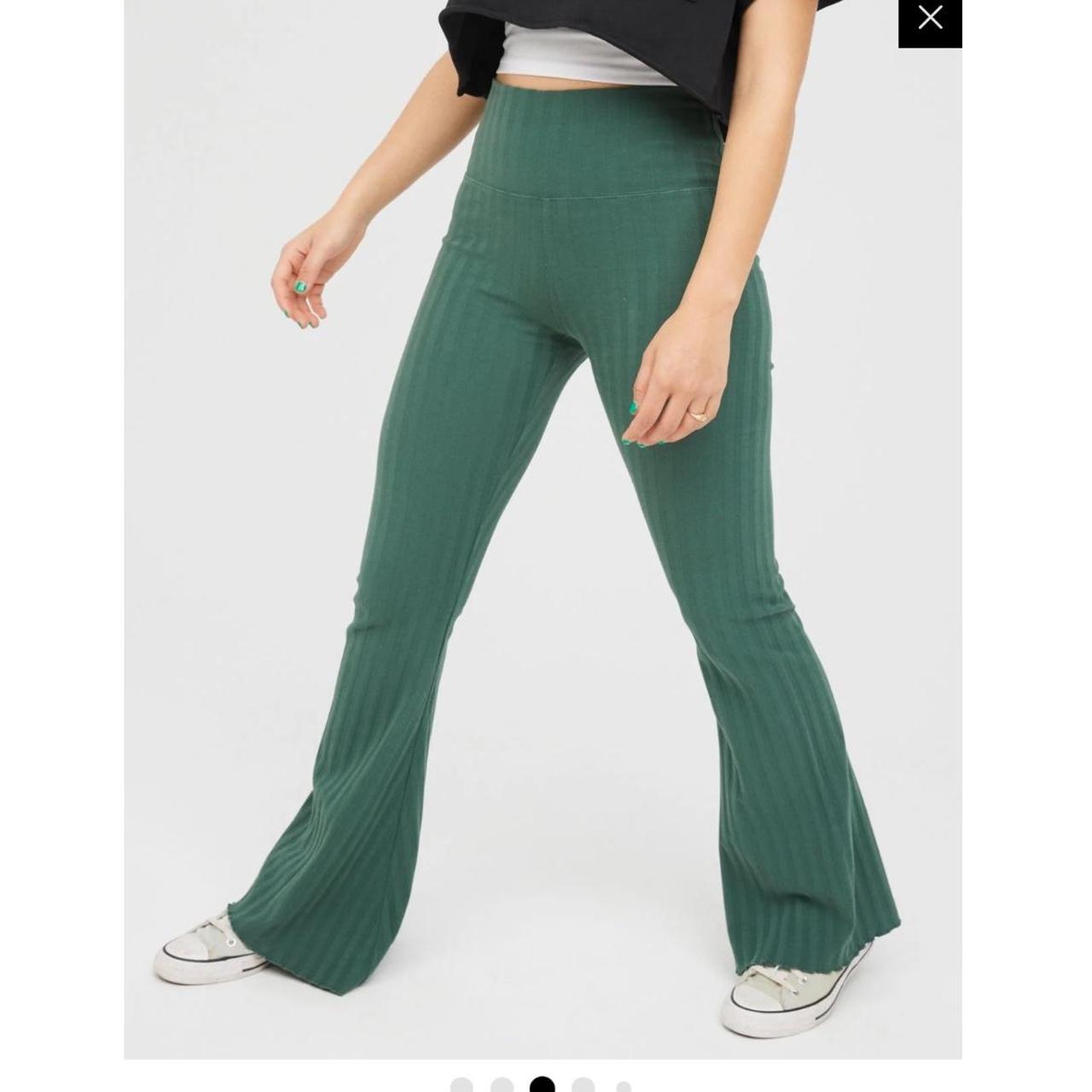The image size is (1092, 1092).
Task: Jump to the first image indicator dot
Action: [462, 1085]
